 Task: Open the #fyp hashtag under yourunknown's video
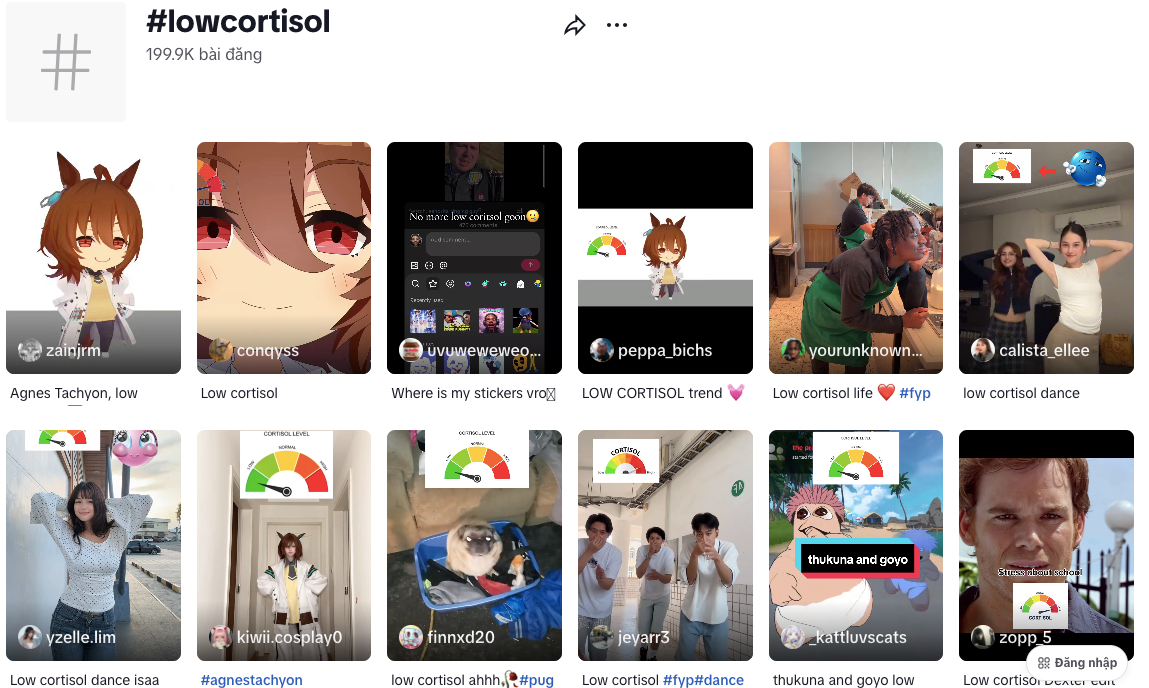tap(915, 393)
